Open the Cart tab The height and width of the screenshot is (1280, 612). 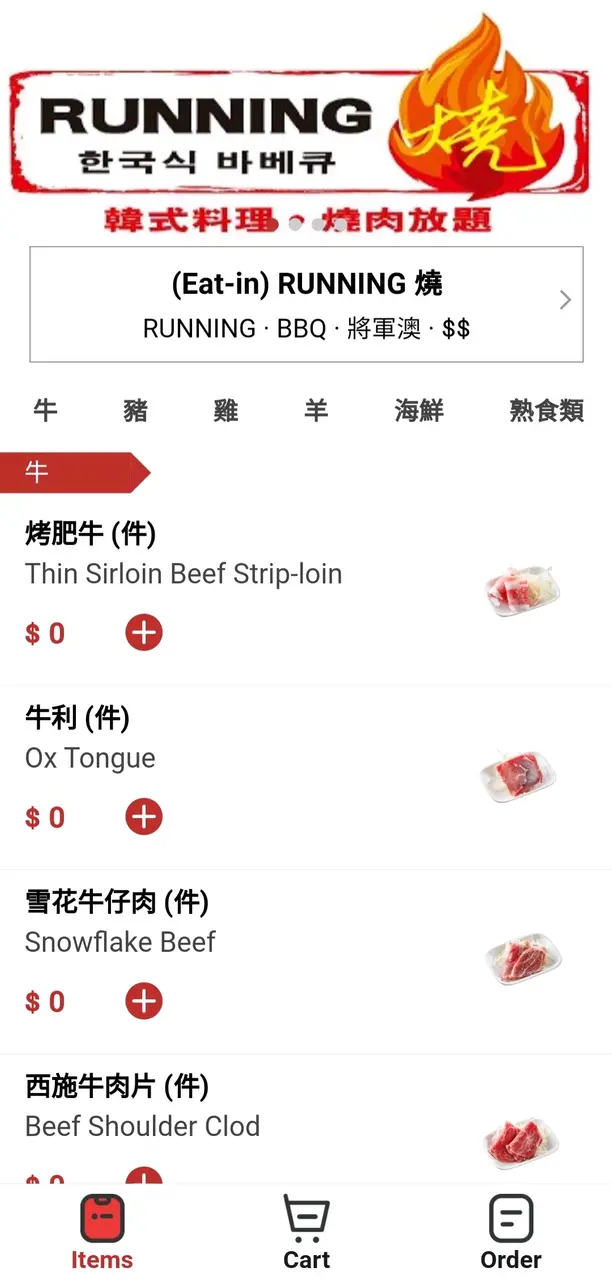tap(306, 1232)
